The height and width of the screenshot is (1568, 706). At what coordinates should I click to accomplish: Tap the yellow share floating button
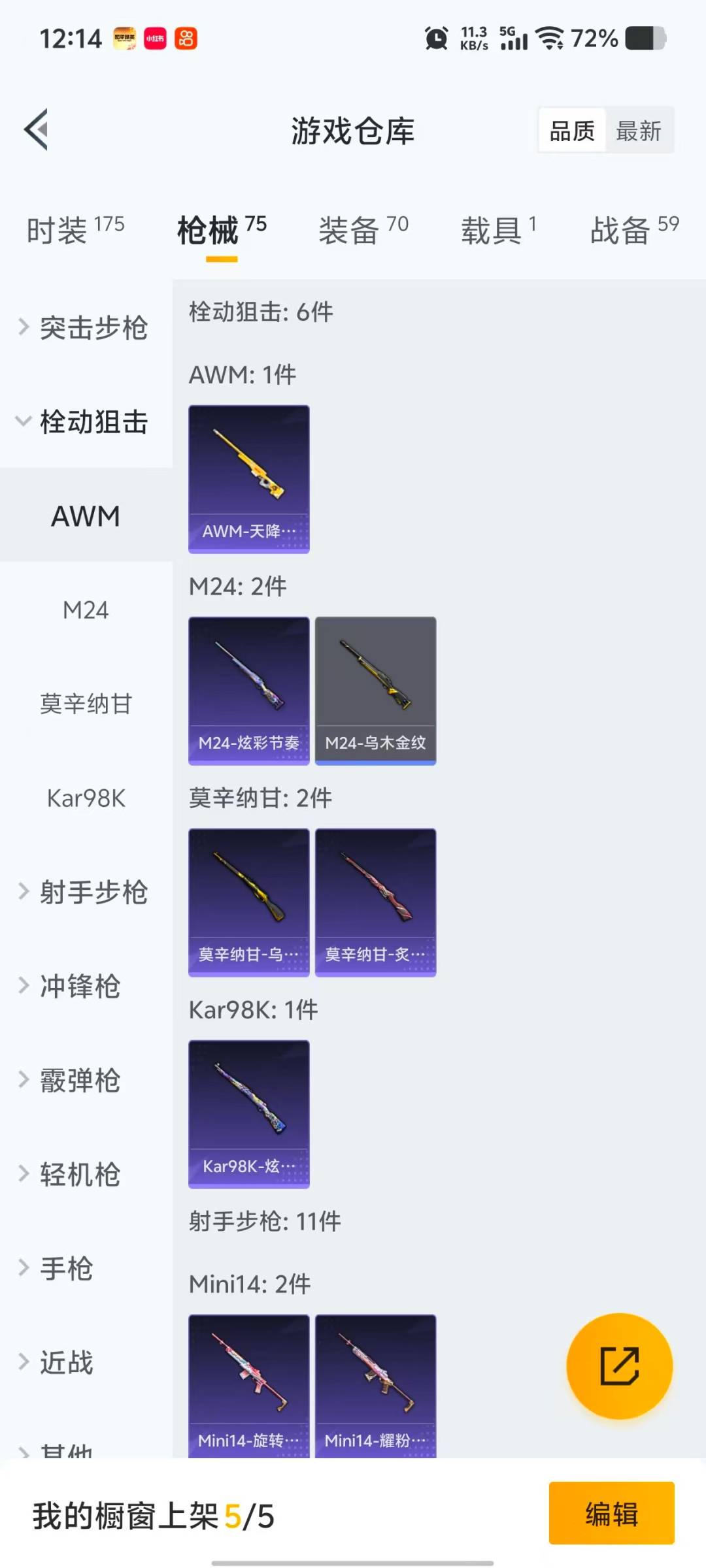619,1365
